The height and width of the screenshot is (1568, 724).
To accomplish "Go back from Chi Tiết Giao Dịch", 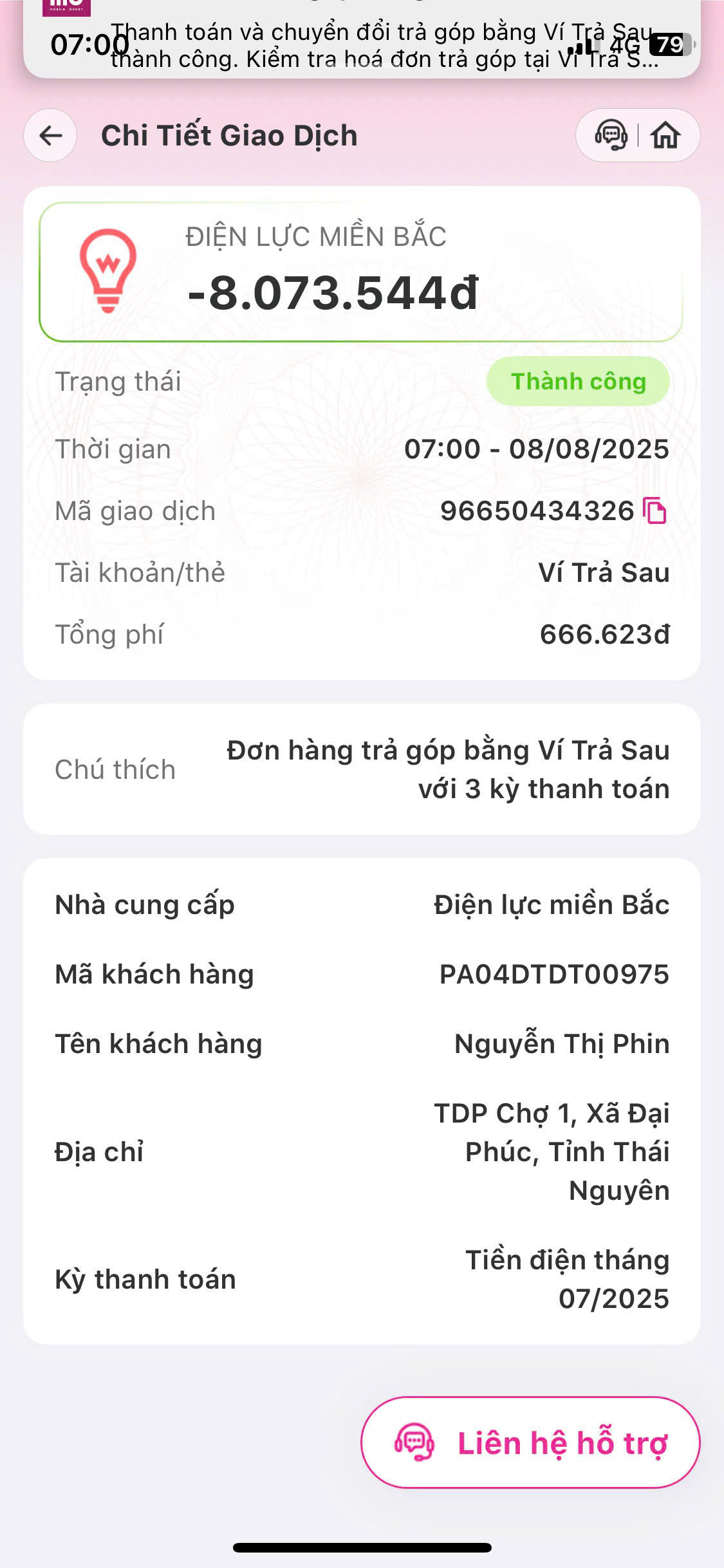I will pyautogui.click(x=50, y=135).
